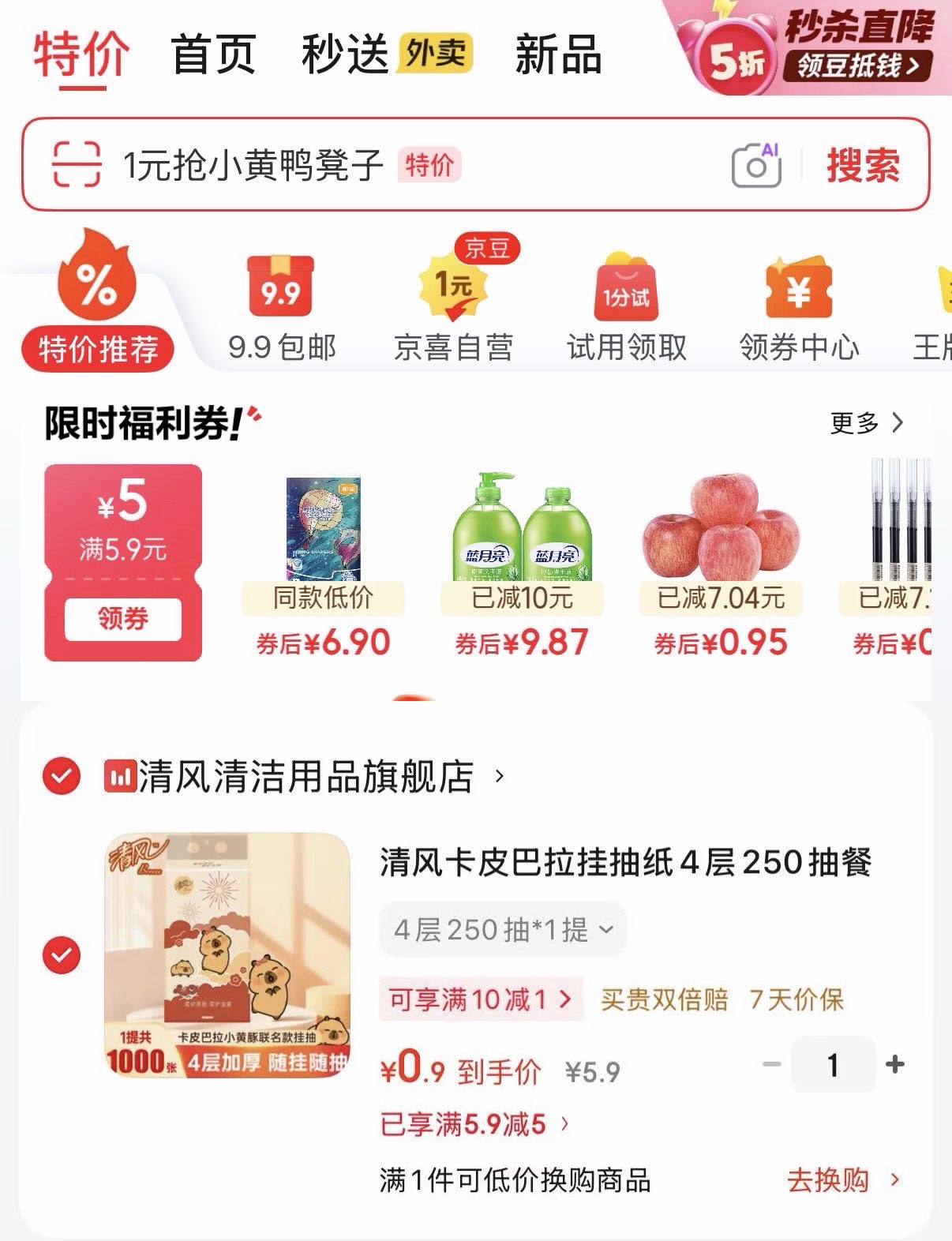Viewport: 952px width, 1241px height.
Task: Open 领券中心 category
Action: coord(799,309)
